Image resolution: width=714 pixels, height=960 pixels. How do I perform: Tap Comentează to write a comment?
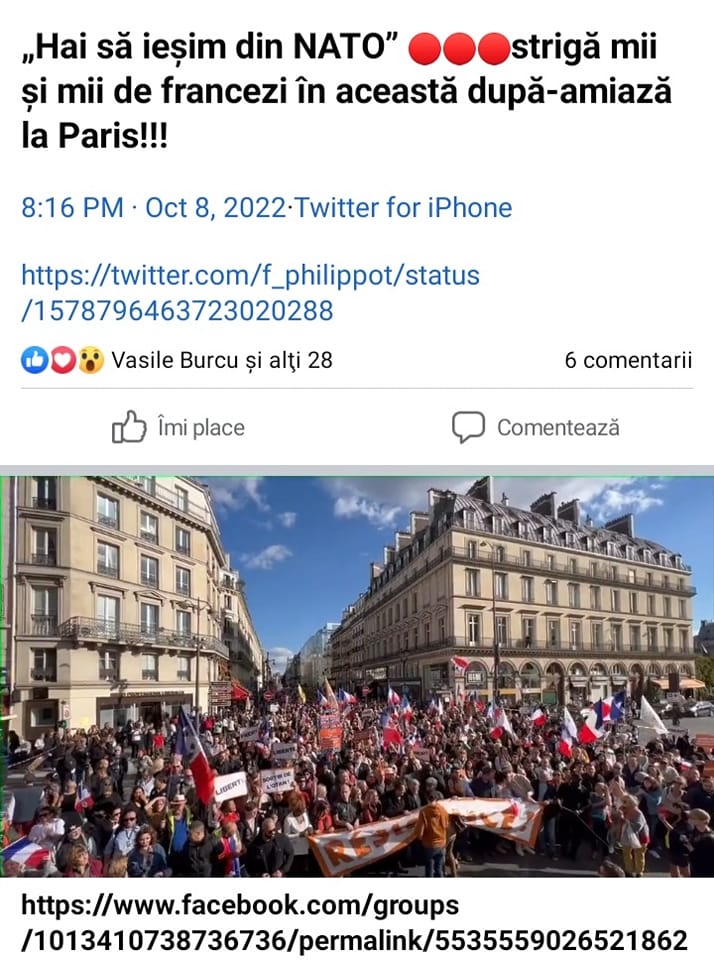[x=536, y=428]
